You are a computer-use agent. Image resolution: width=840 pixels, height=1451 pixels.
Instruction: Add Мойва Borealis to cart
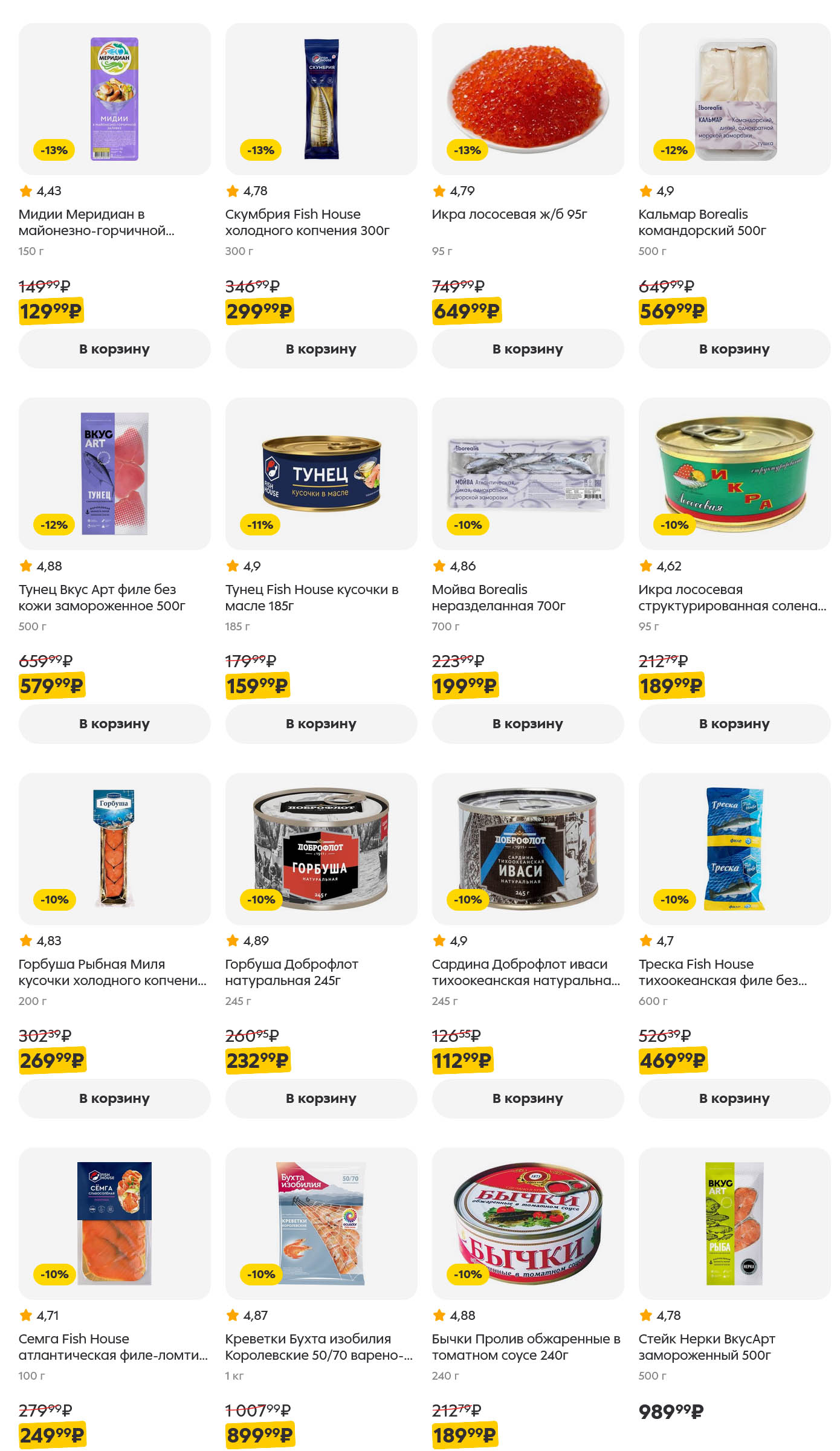(528, 723)
